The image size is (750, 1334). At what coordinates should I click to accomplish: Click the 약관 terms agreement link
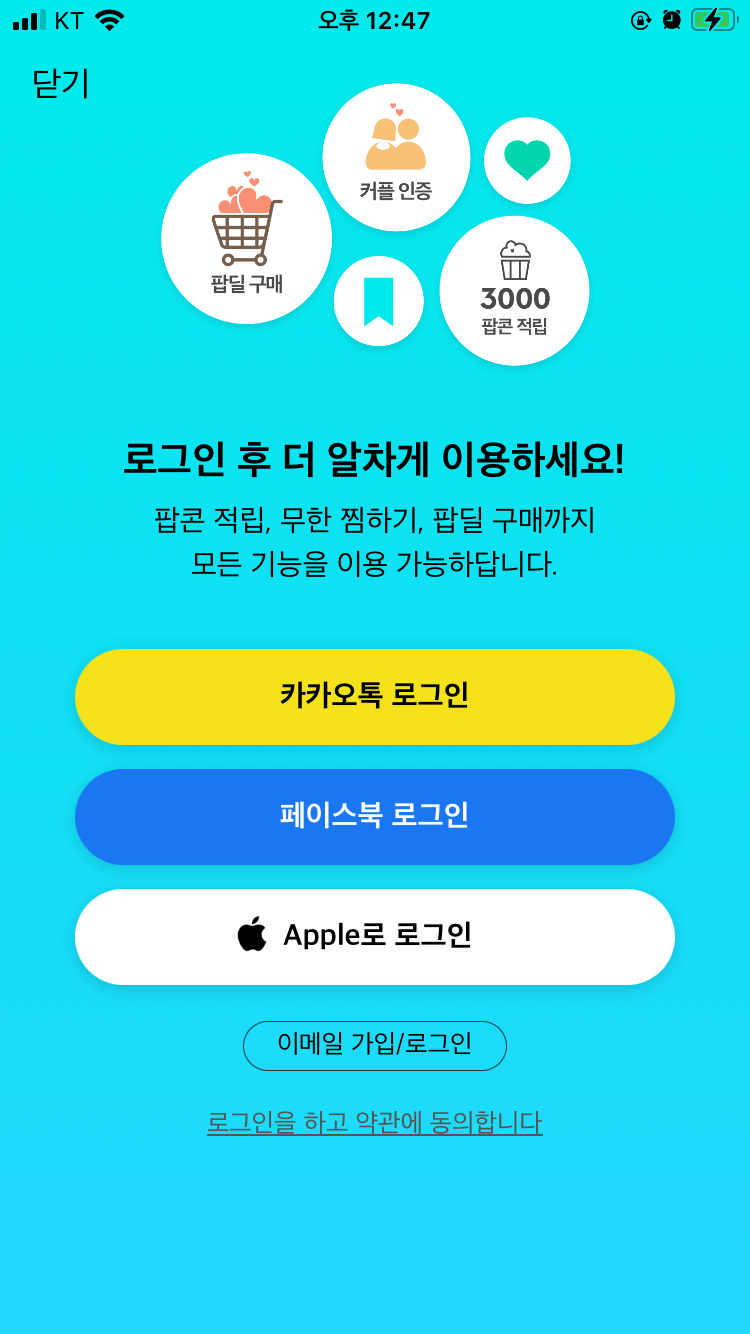(375, 1122)
